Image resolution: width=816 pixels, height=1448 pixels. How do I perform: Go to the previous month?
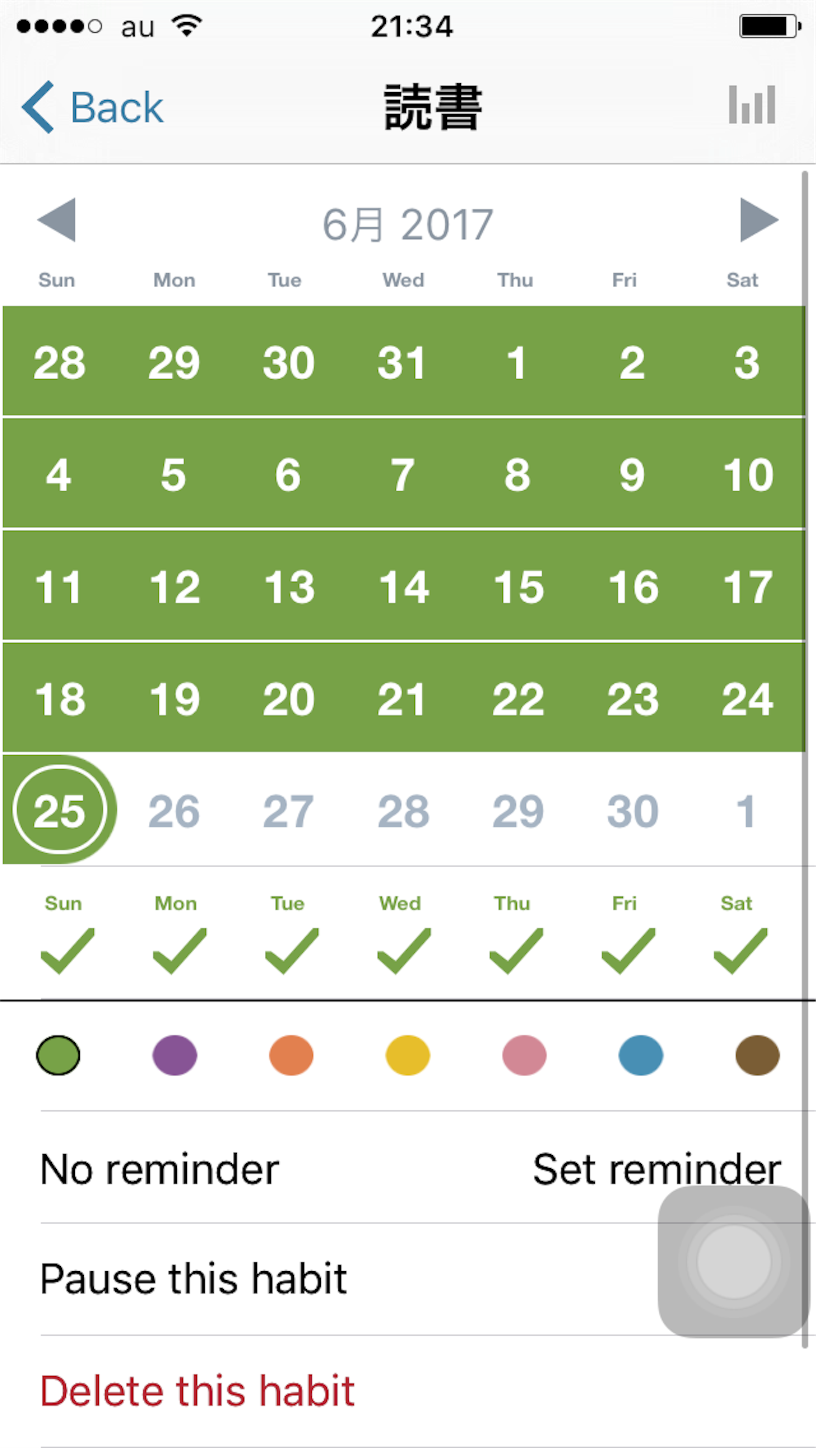pyautogui.click(x=56, y=220)
